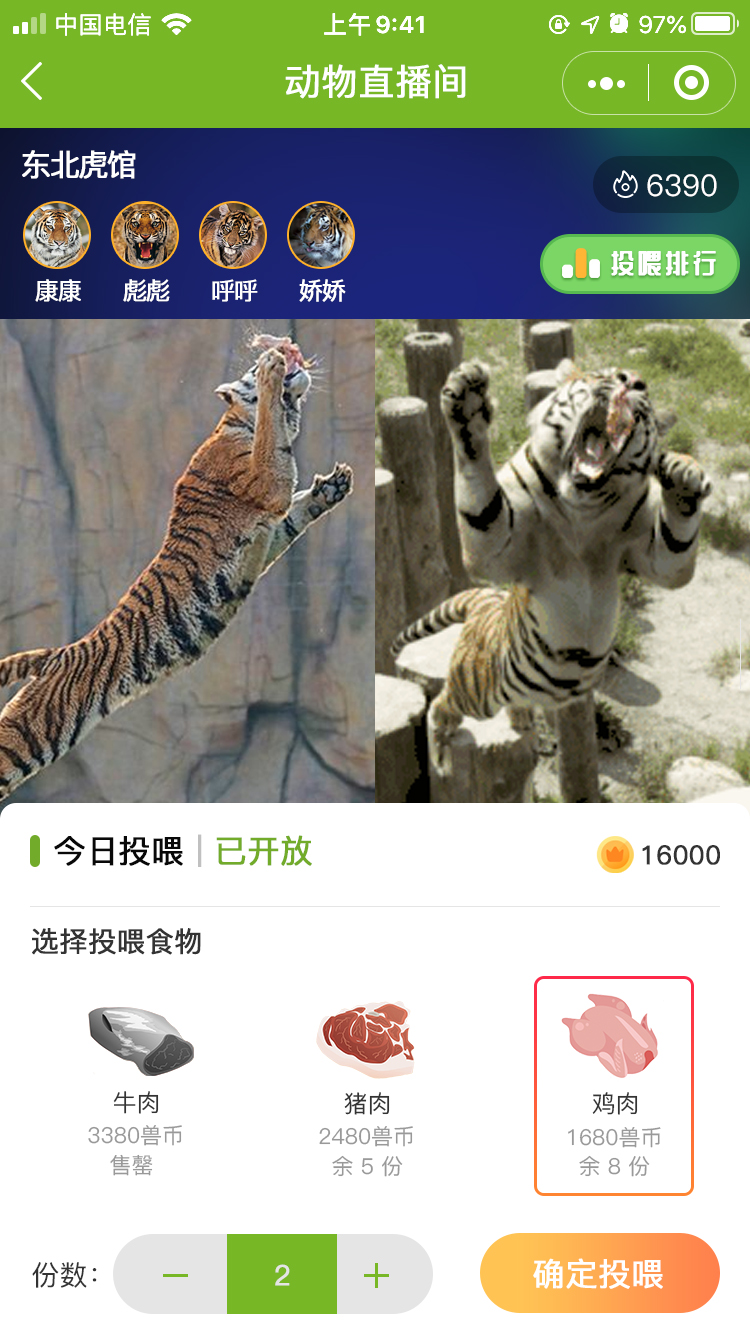Image resolution: width=750 pixels, height=1334 pixels.
Task: Open the right tiger live stream view
Action: (562, 560)
